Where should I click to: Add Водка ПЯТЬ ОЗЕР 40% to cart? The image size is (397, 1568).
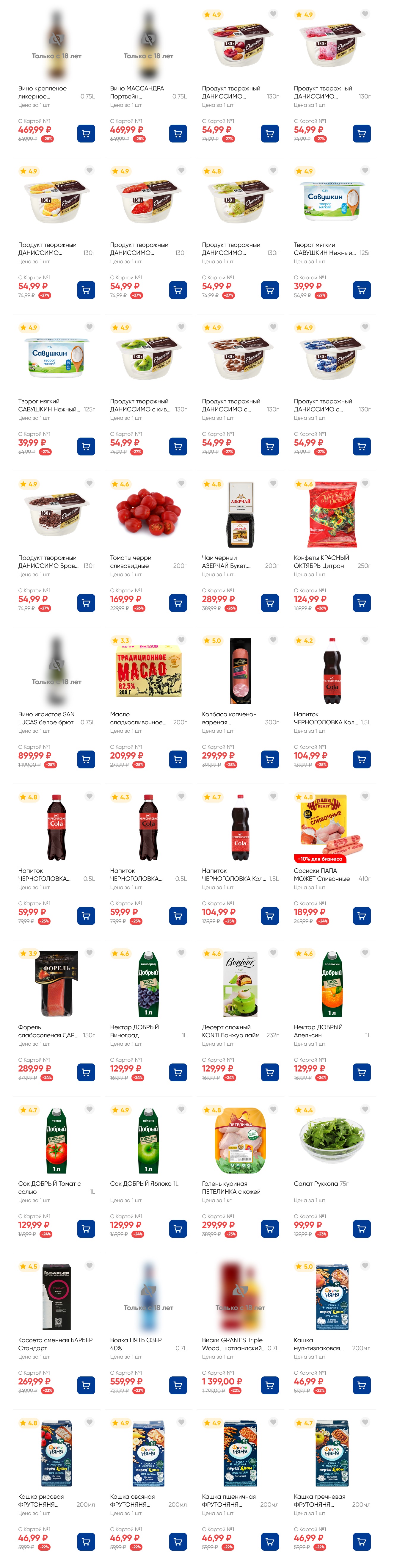178,1385
